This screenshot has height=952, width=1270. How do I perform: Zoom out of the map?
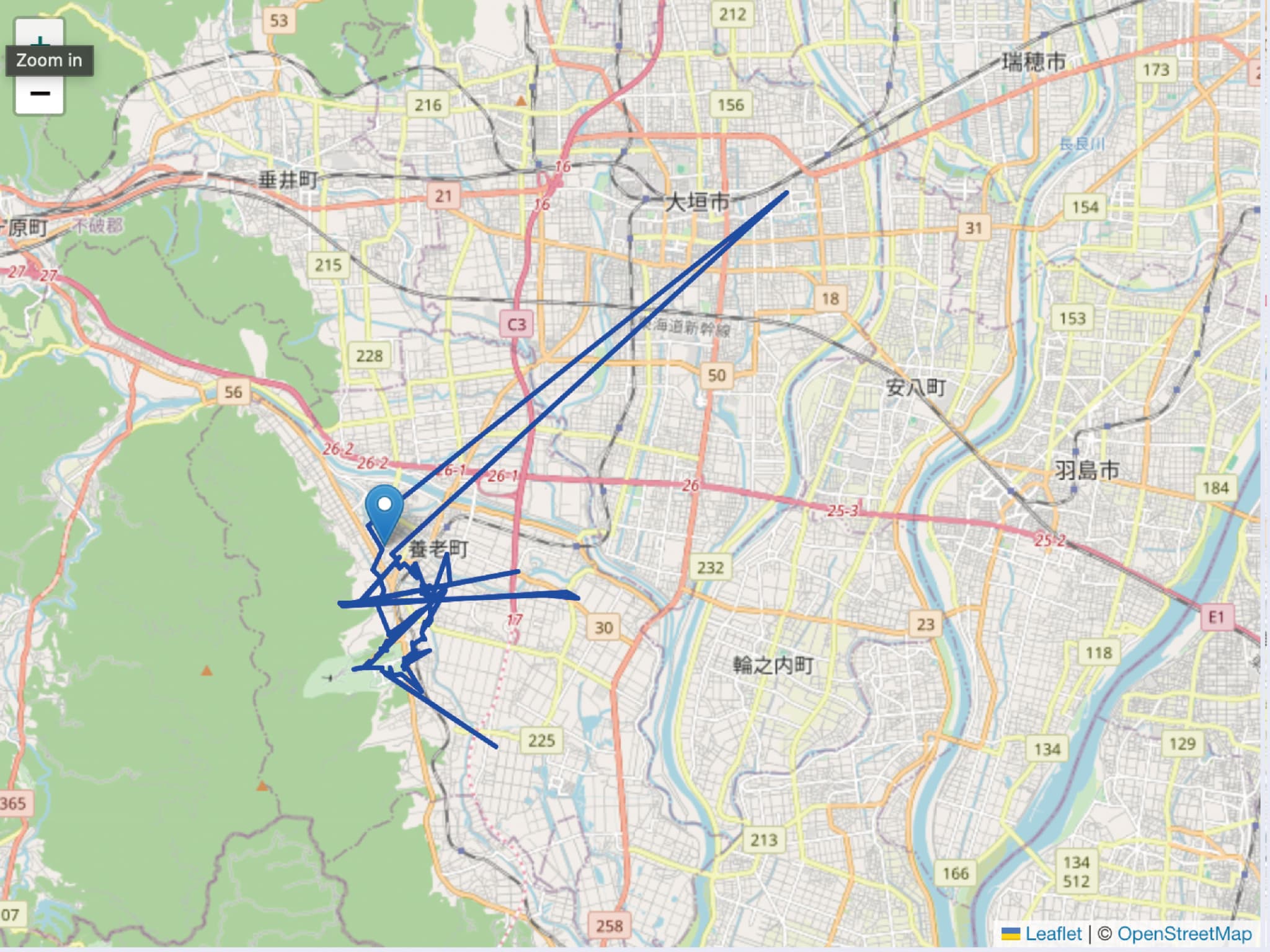click(40, 94)
